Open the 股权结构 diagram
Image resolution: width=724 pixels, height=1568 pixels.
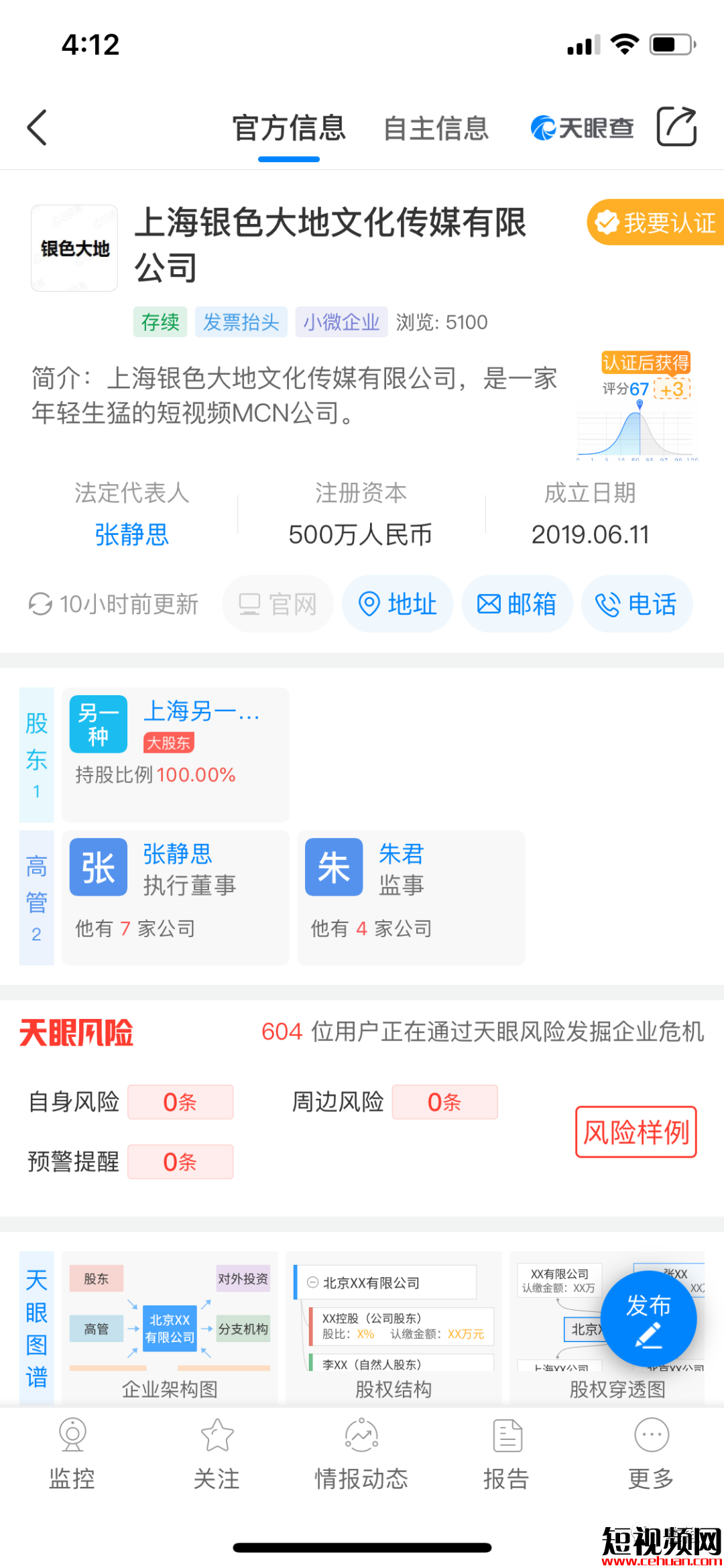pyautogui.click(x=394, y=1327)
